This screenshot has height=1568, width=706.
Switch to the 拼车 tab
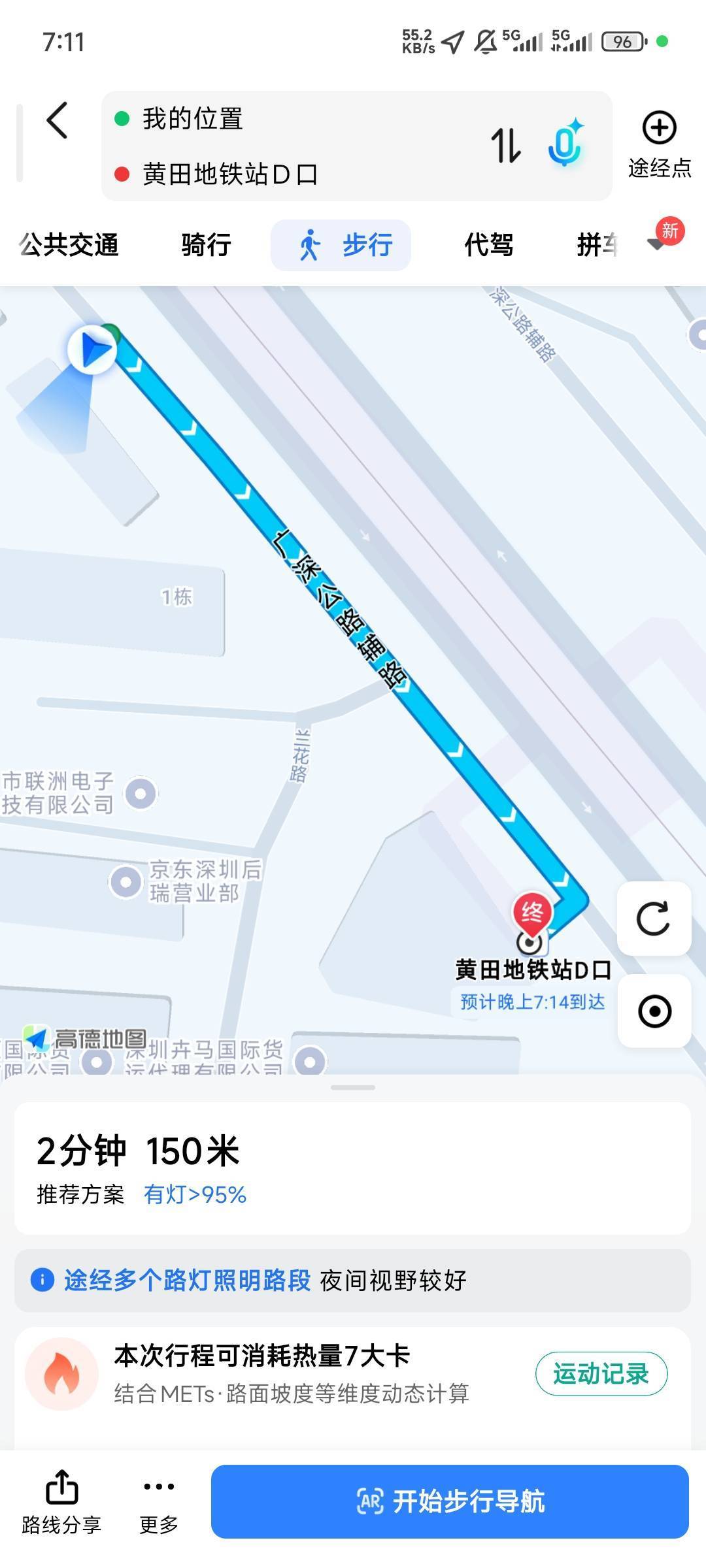coord(596,245)
